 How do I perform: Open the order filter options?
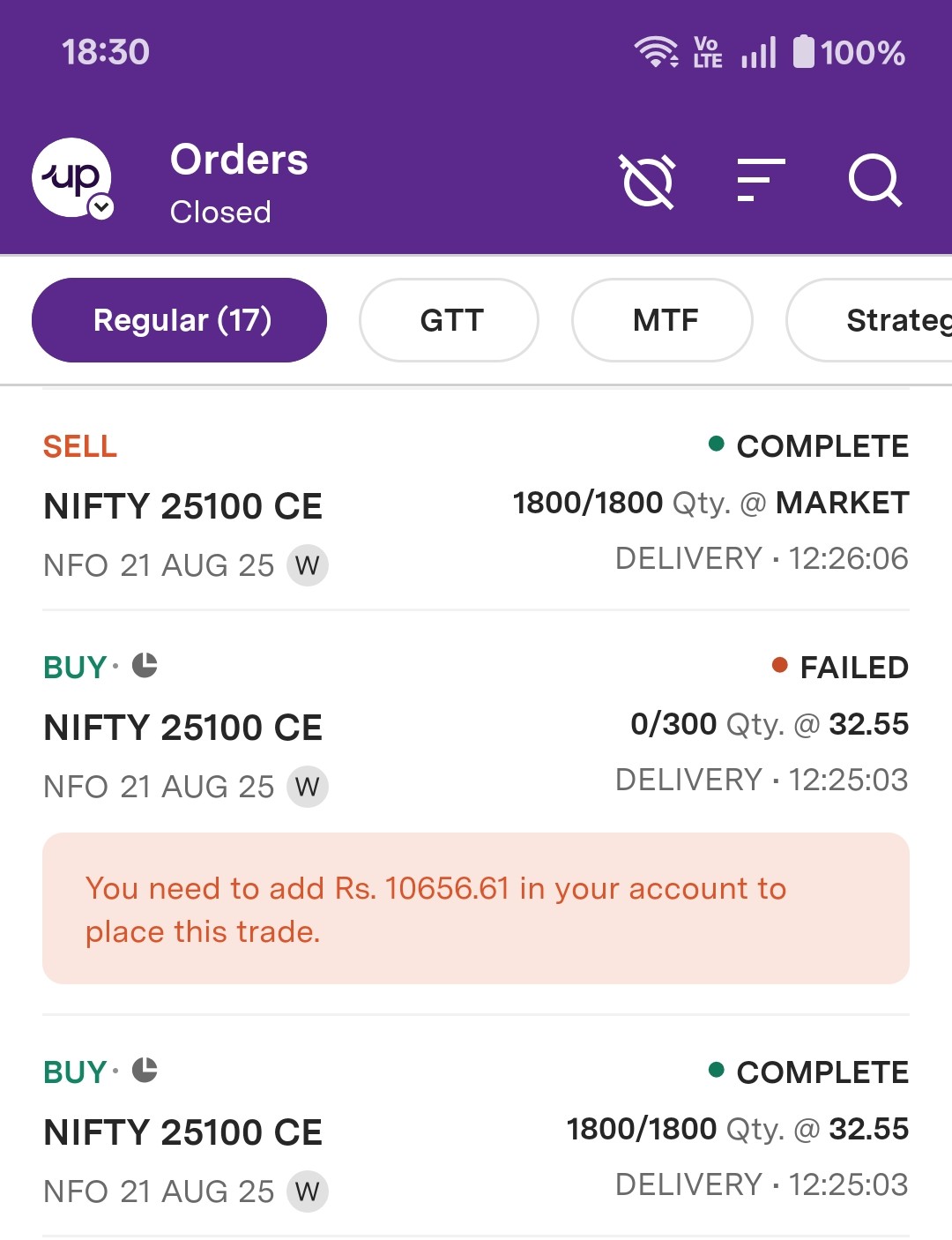coord(760,181)
